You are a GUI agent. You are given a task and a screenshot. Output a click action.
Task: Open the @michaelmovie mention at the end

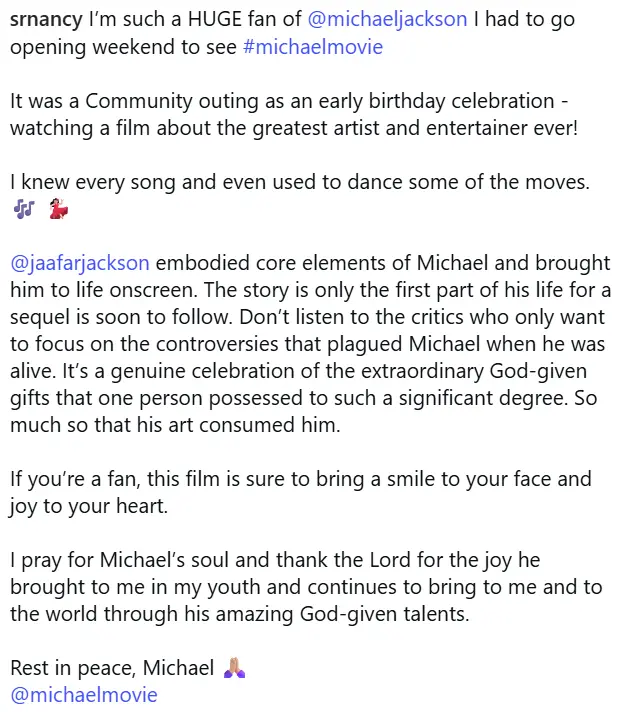click(x=83, y=694)
